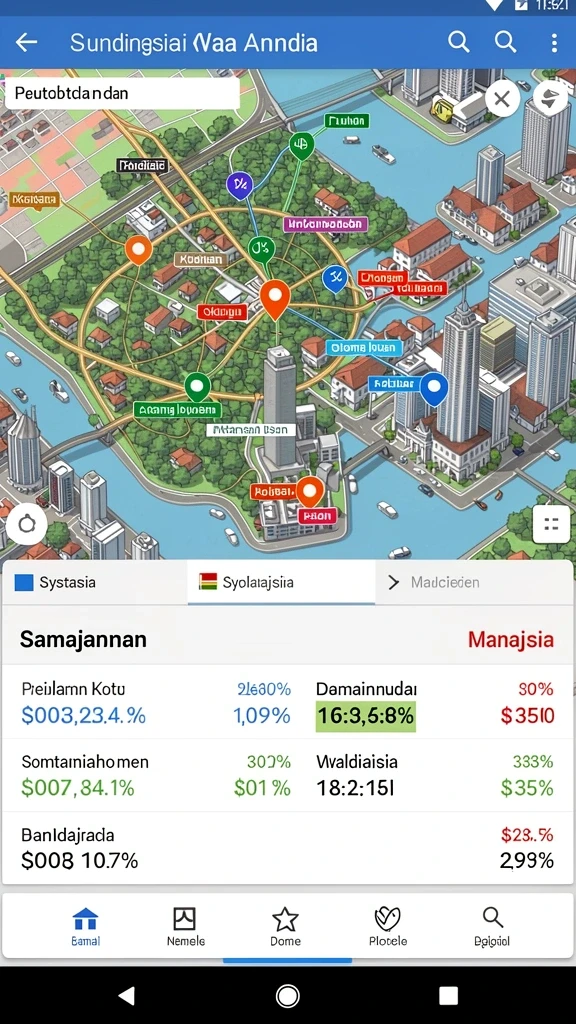Screen dimensions: 576x1024
Task: Go to the Bamal home tab
Action: 86,927
